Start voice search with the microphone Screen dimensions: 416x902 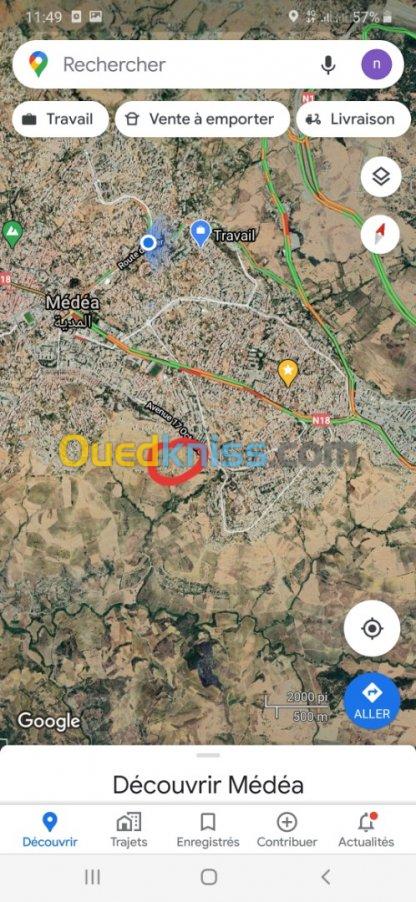coord(328,64)
